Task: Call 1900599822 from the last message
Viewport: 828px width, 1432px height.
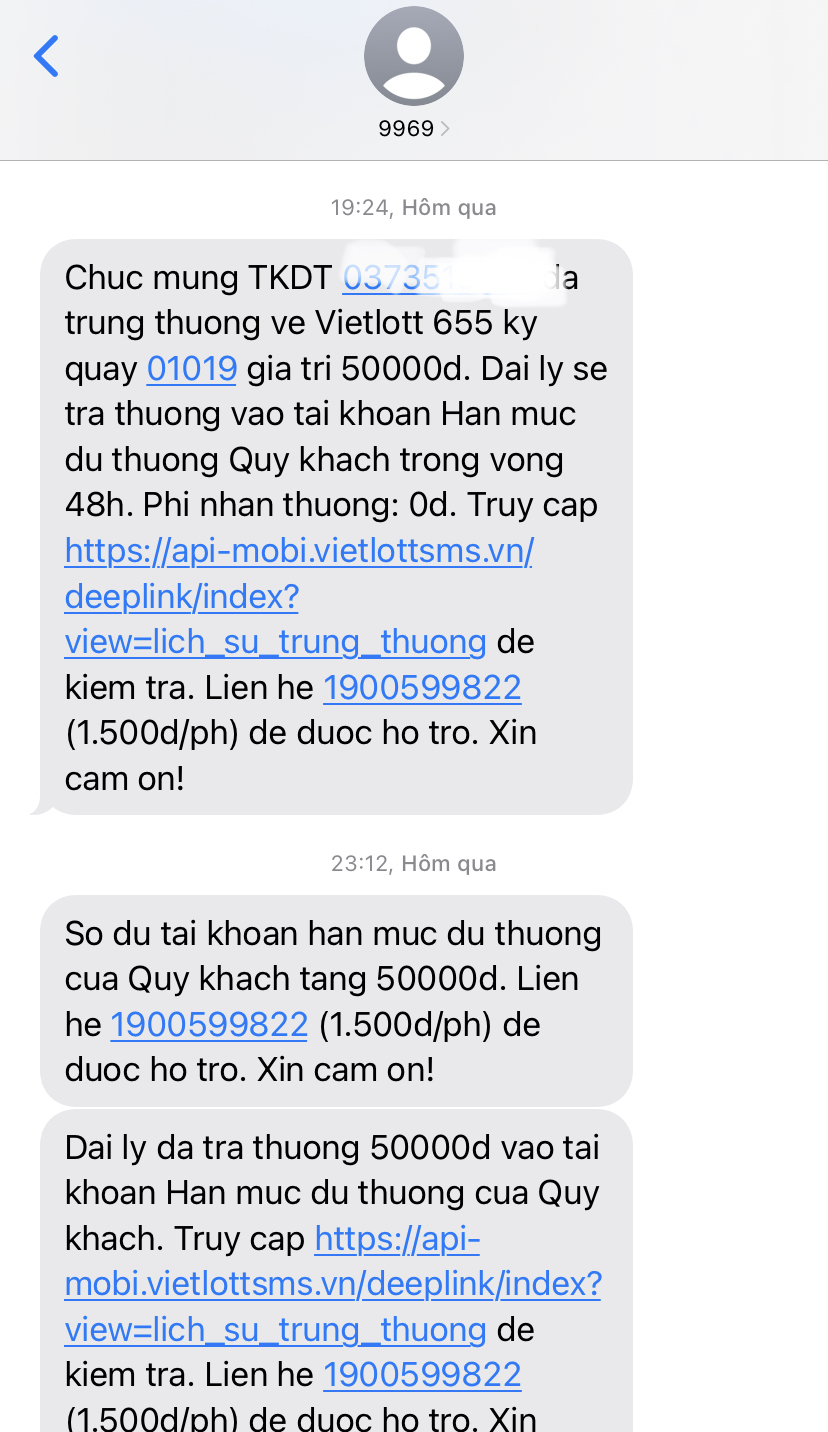Action: (x=422, y=1374)
